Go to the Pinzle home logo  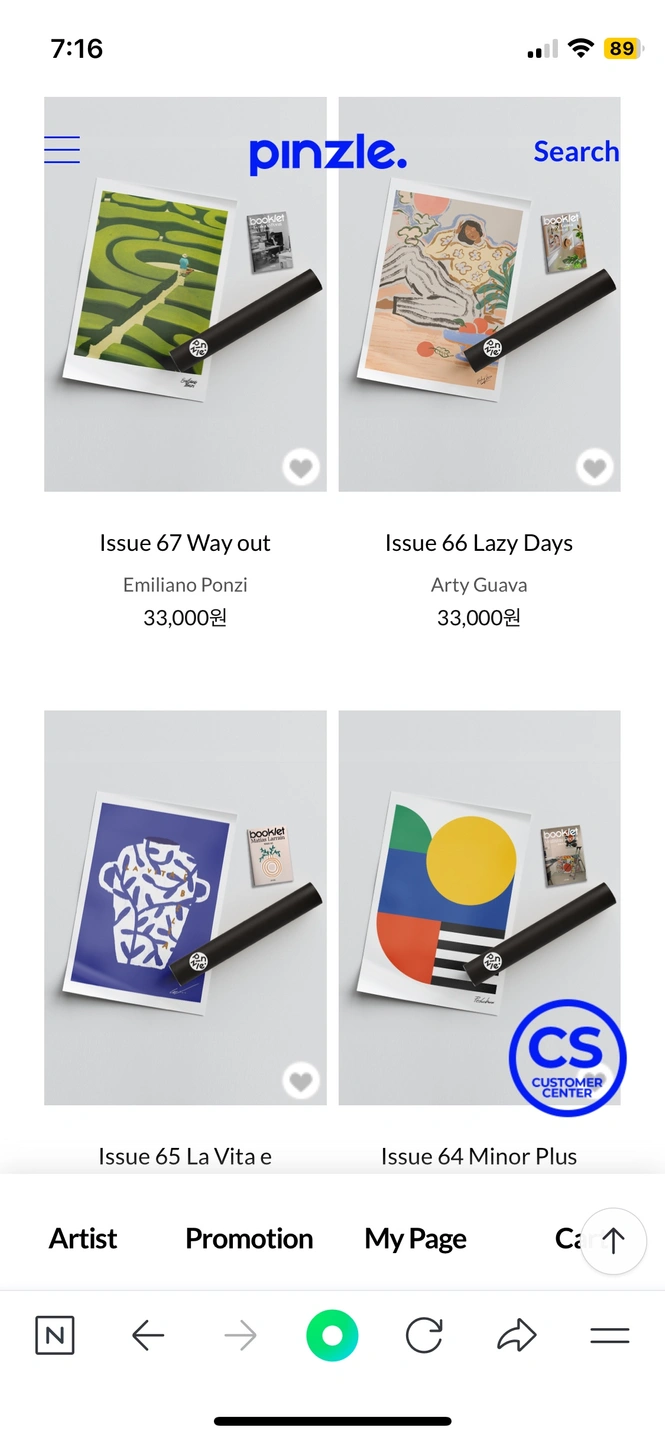coord(327,153)
